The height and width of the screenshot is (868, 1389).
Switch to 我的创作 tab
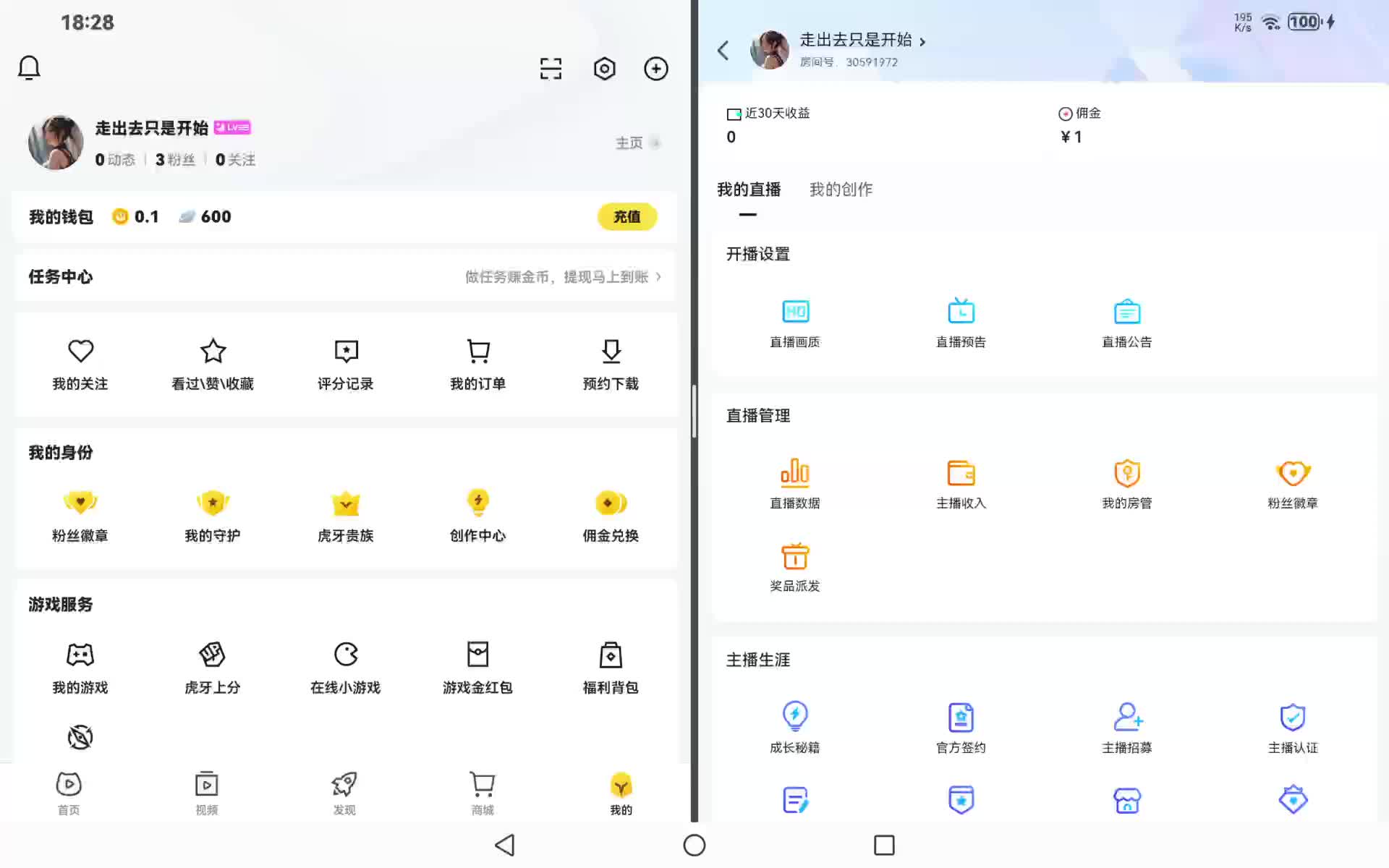[841, 190]
